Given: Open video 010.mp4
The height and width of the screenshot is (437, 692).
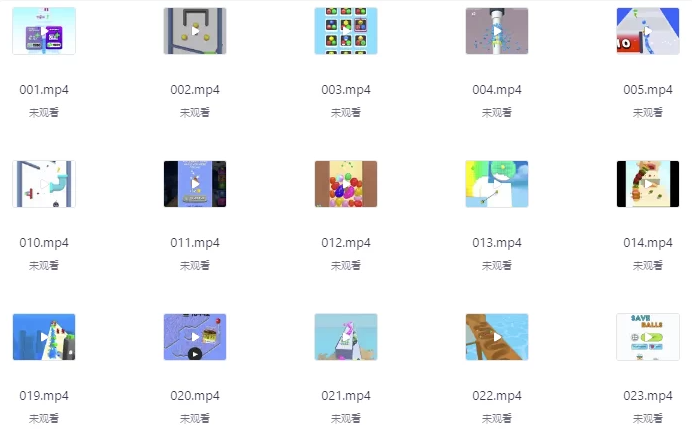Looking at the screenshot, I should click(44, 184).
